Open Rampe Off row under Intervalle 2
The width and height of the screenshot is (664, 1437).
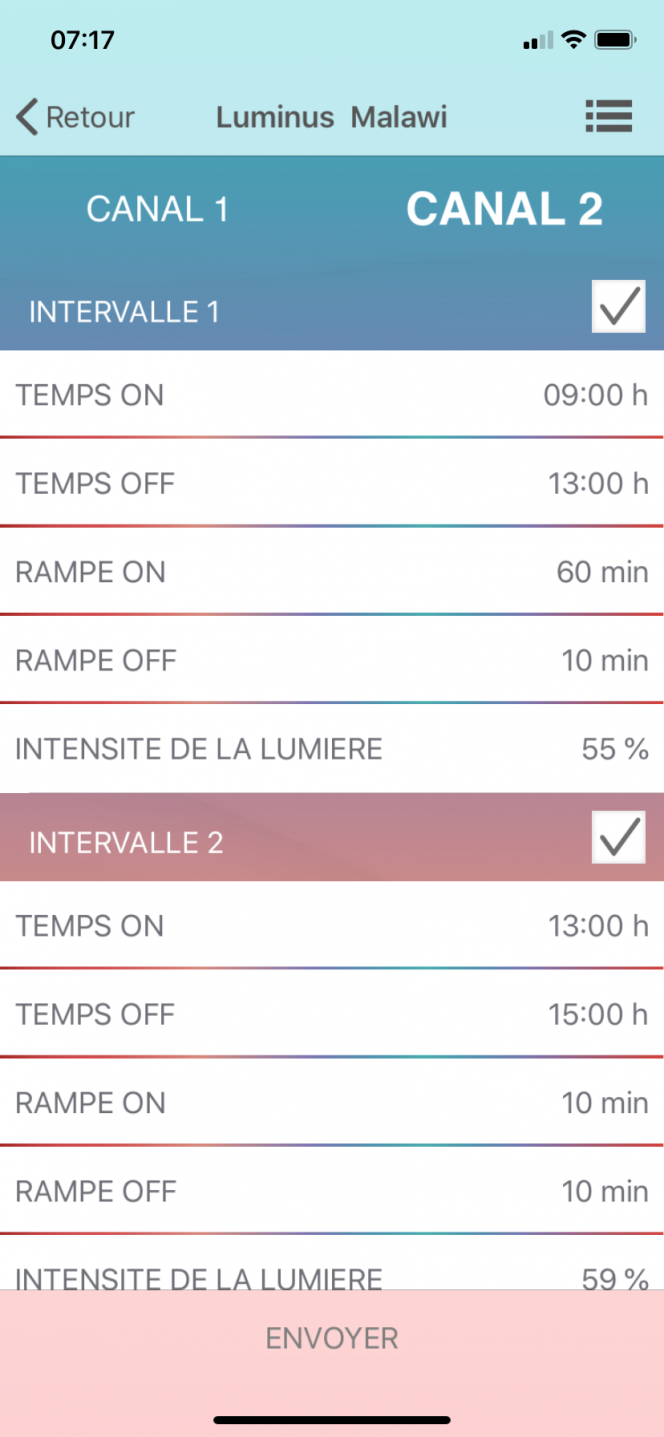tap(332, 1190)
